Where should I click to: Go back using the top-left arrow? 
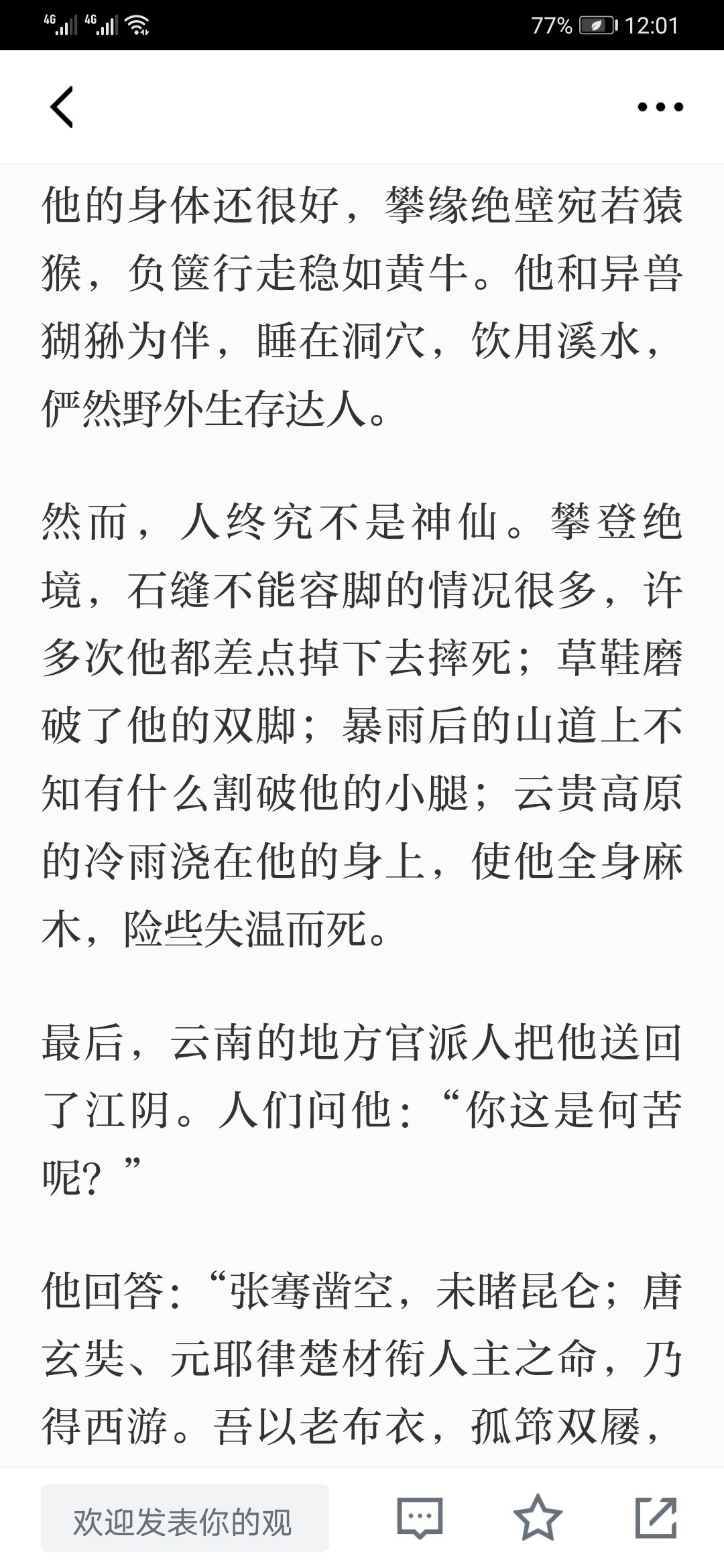point(62,107)
